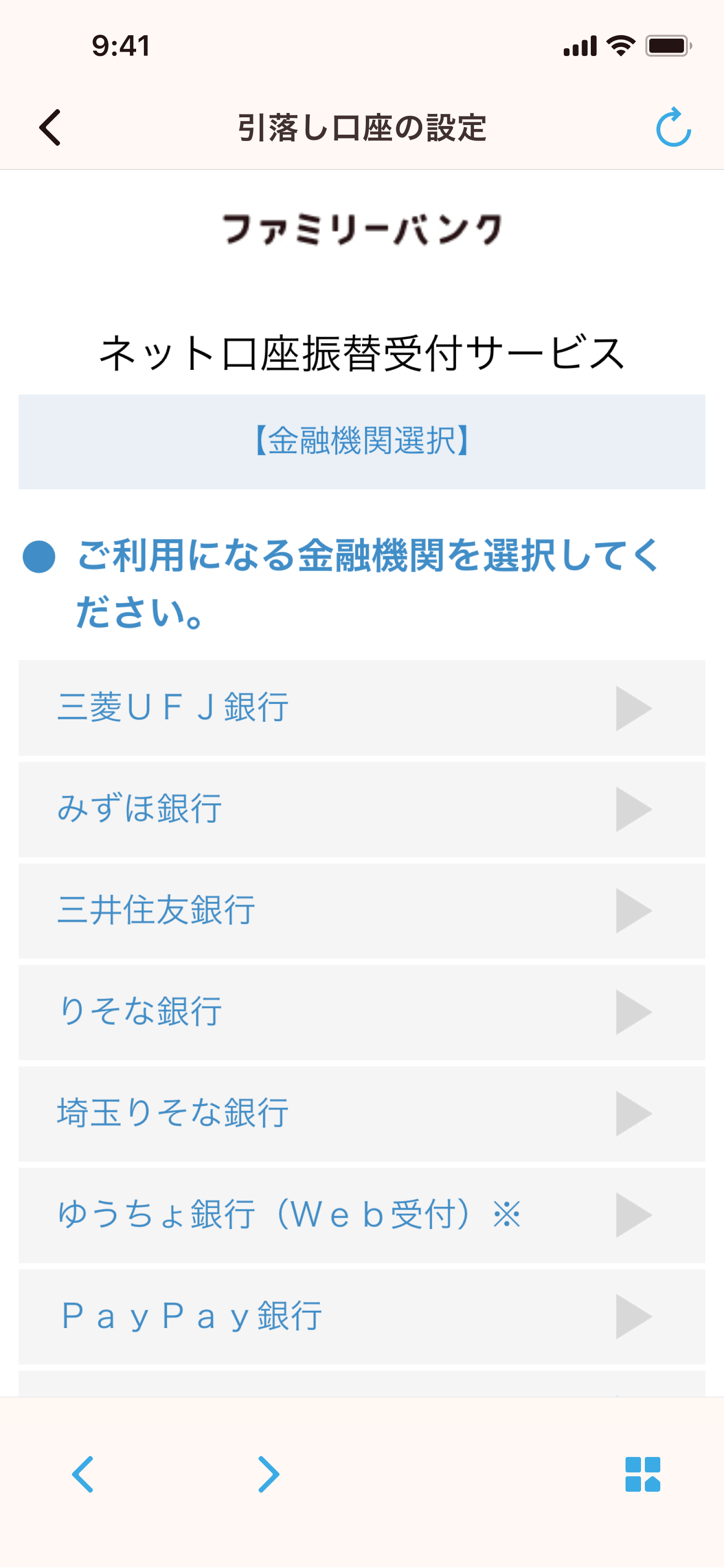This screenshot has width=724, height=1568.
Task: Tap the browser back arrow at bottom
Action: click(x=83, y=1474)
